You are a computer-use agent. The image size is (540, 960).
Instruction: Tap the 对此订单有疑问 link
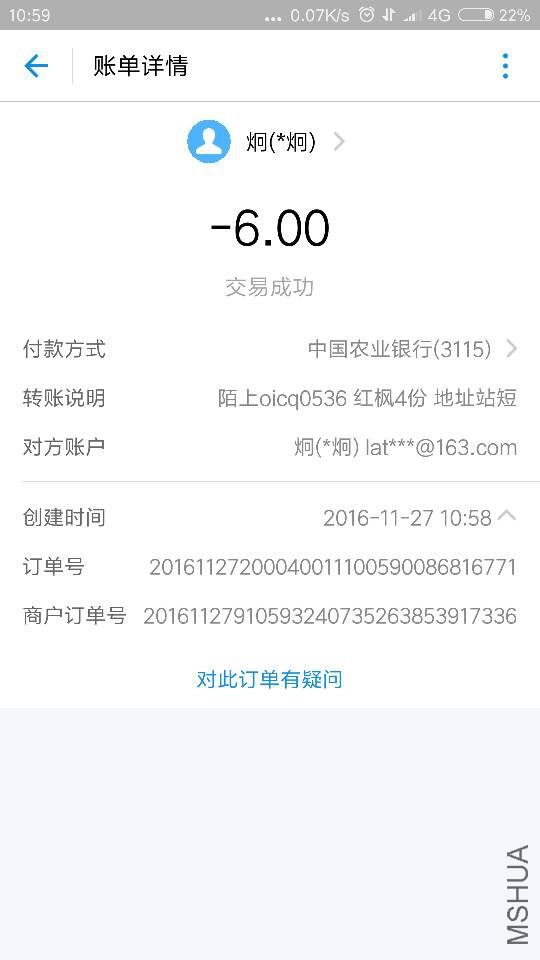click(269, 679)
